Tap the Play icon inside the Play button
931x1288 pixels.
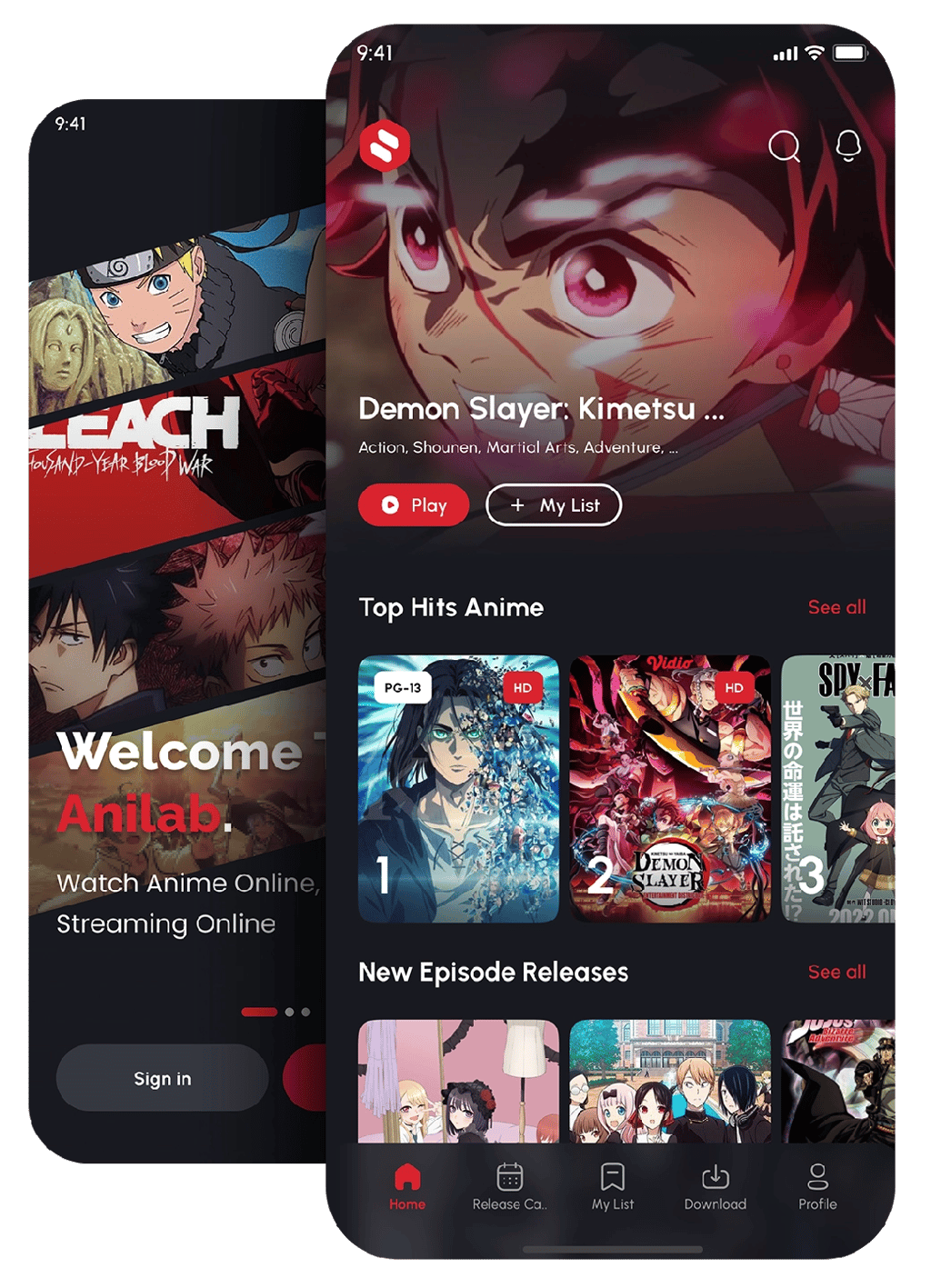click(390, 505)
